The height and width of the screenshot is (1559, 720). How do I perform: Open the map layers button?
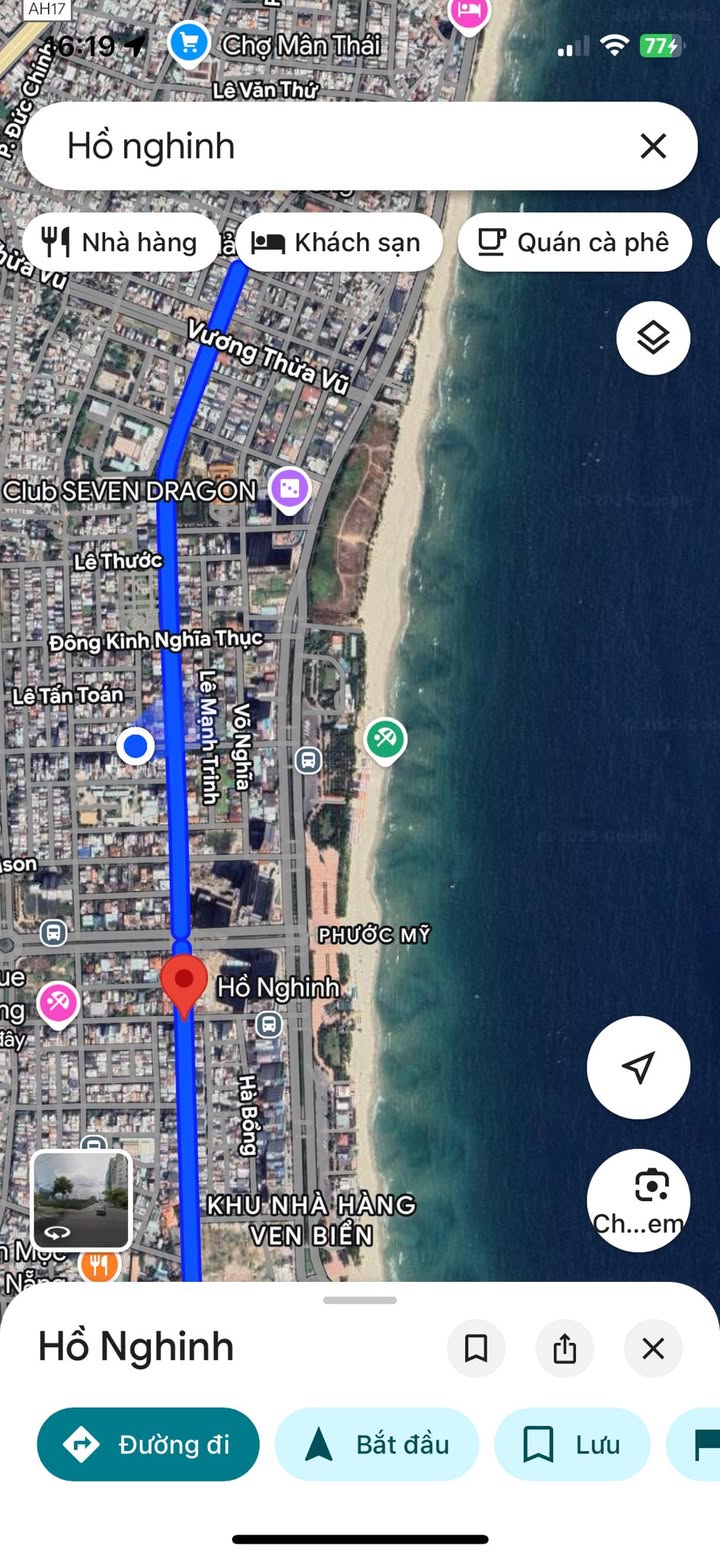click(x=653, y=338)
